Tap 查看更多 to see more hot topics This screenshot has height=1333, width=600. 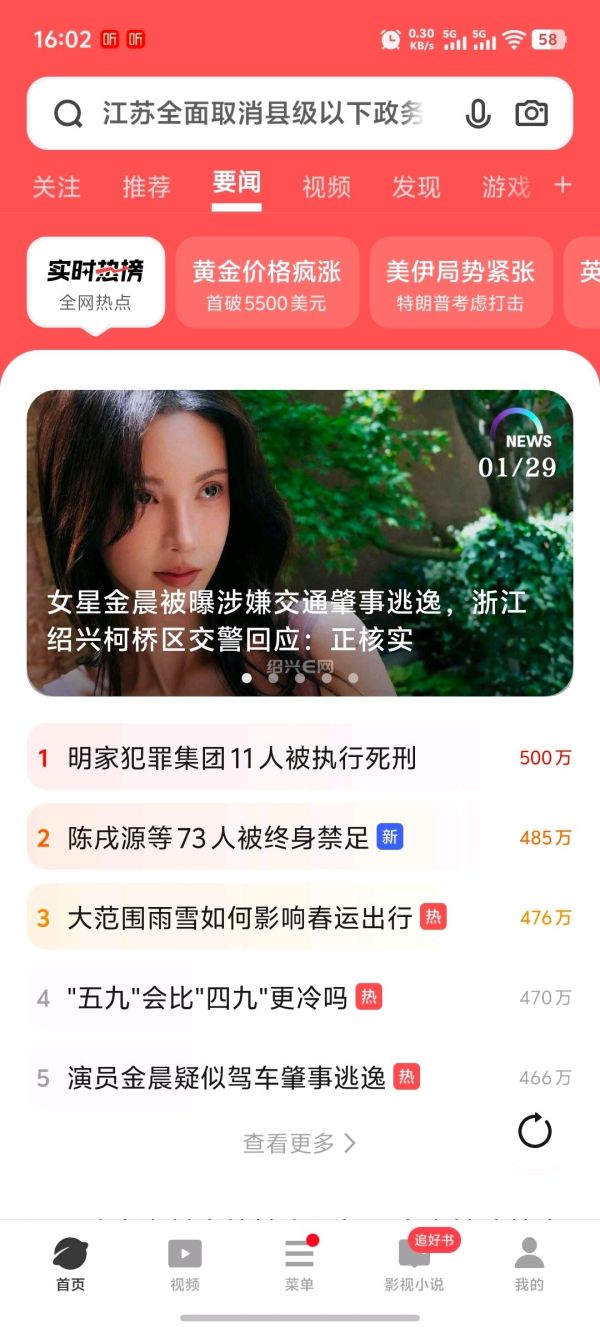299,1143
